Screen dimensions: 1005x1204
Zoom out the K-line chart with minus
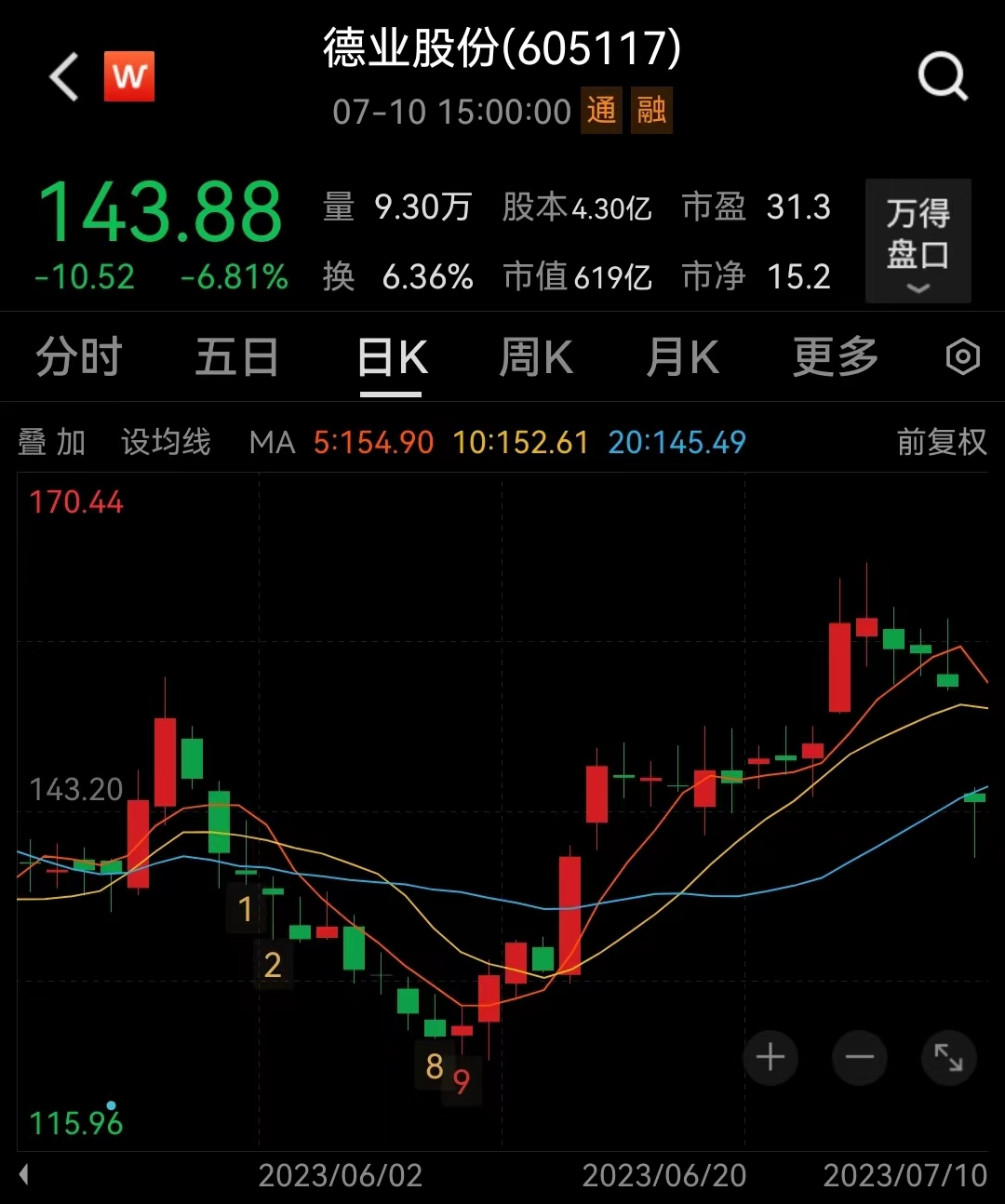coord(859,1058)
